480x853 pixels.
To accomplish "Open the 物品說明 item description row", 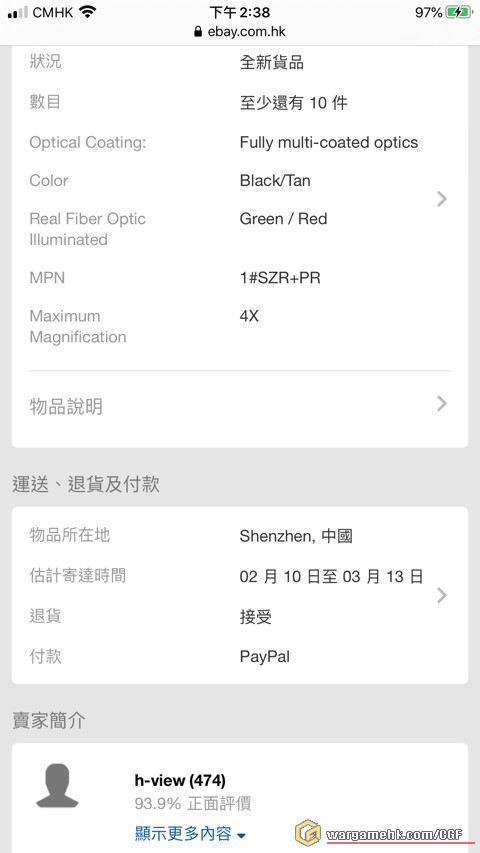I will click(239, 405).
